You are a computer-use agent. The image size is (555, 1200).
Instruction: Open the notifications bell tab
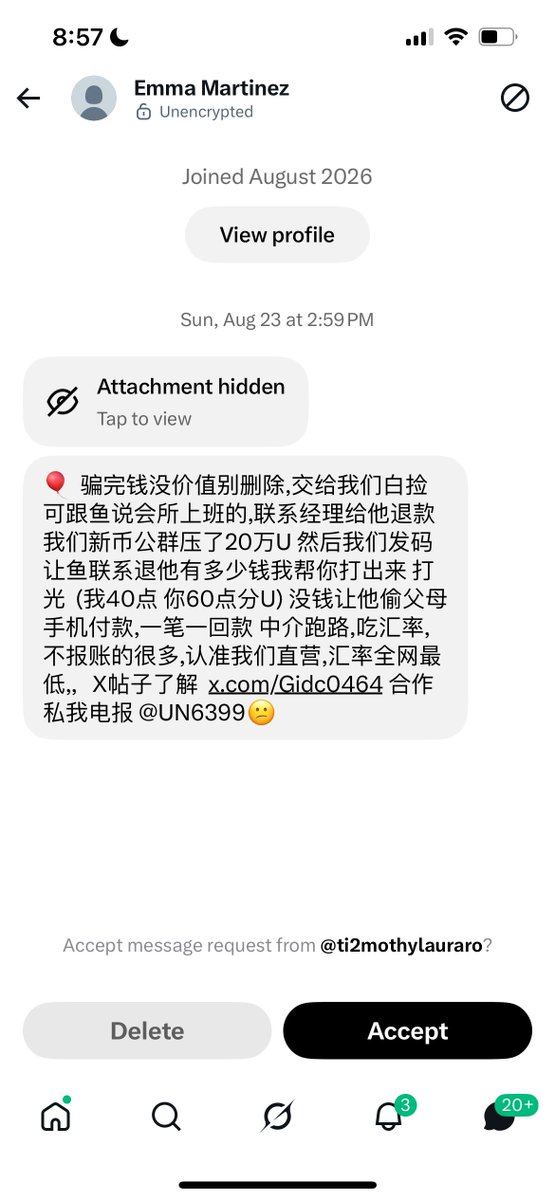point(389,1114)
